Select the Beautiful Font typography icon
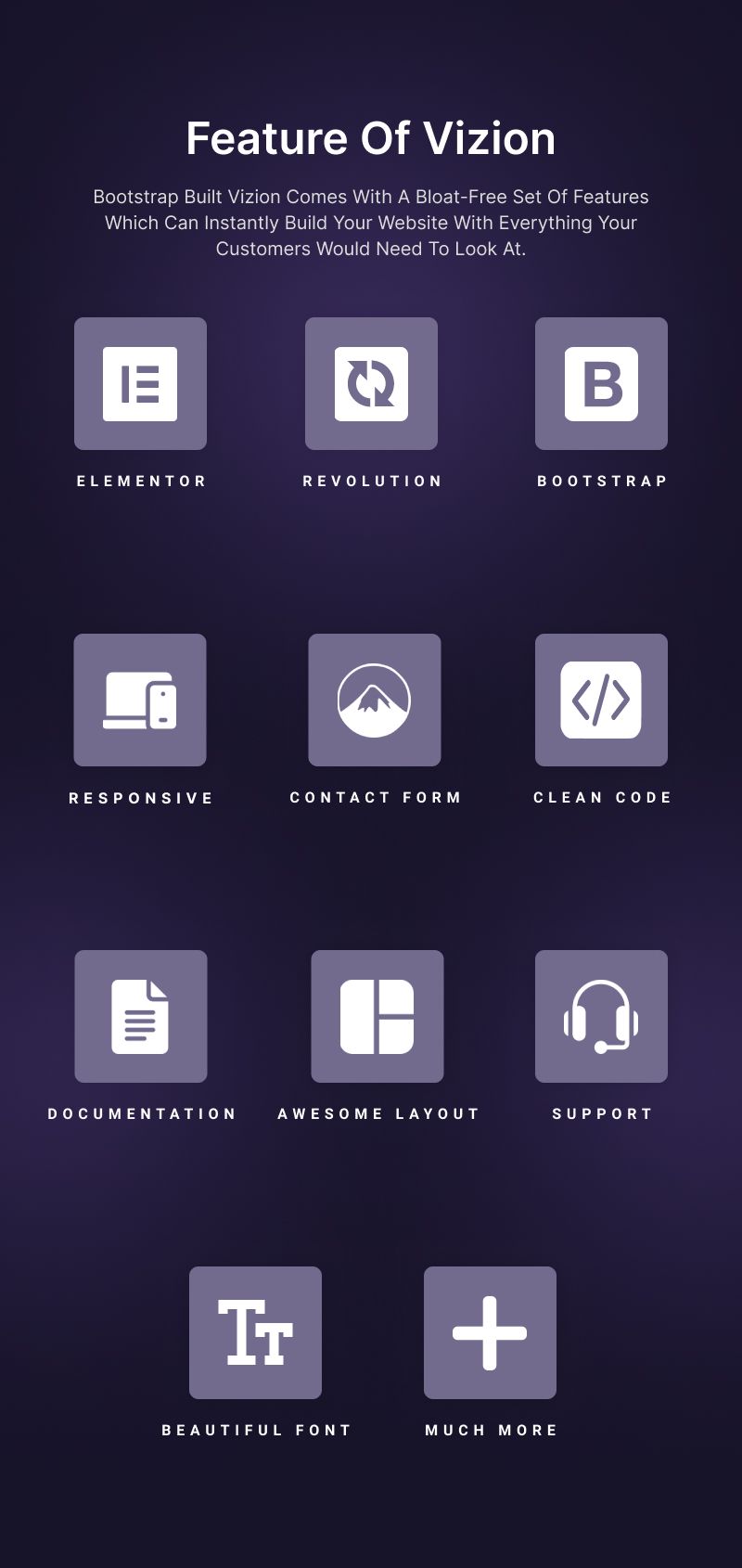Image resolution: width=742 pixels, height=1568 pixels. (255, 1332)
